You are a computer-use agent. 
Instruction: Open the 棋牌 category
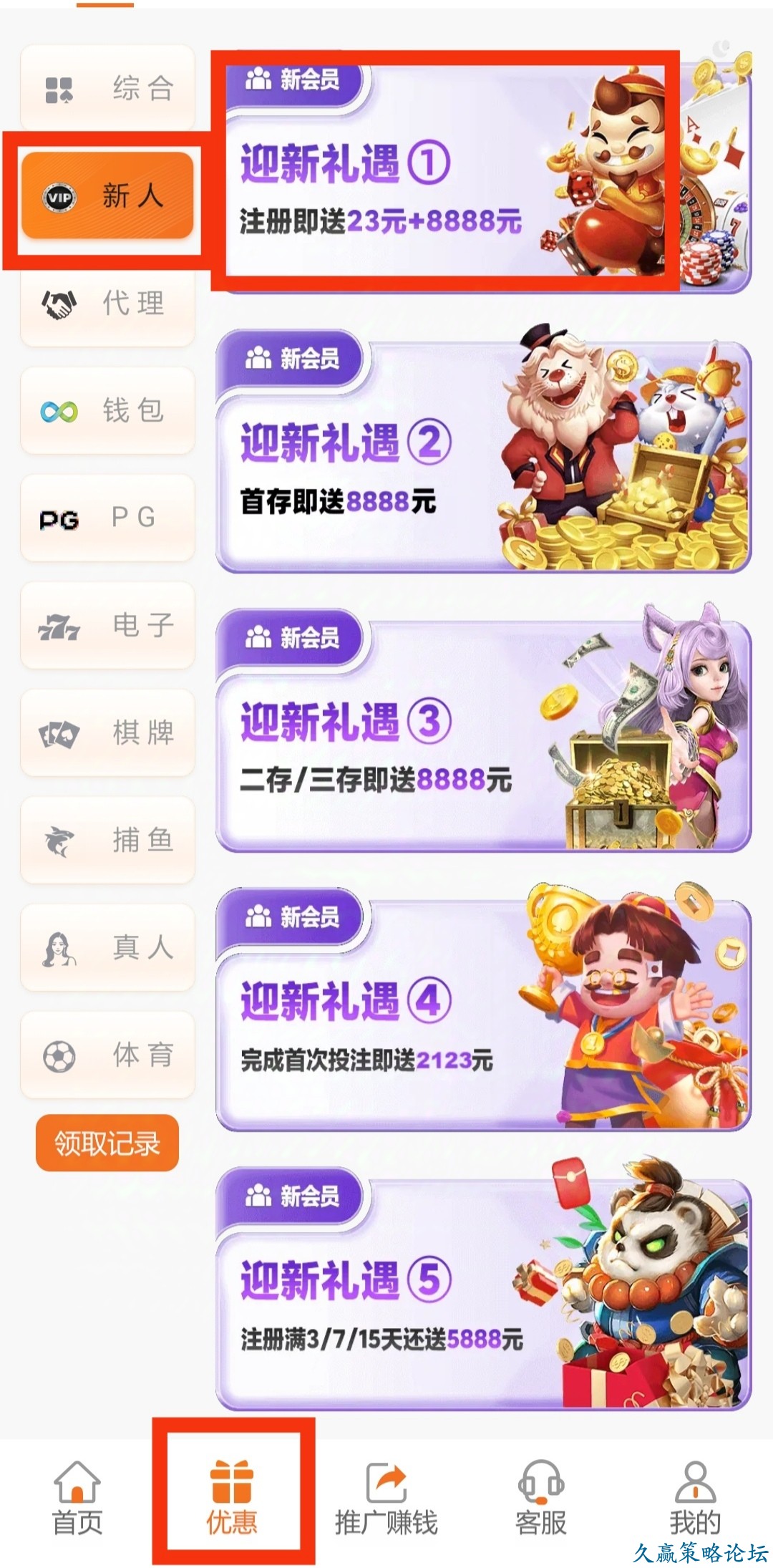pos(107,732)
